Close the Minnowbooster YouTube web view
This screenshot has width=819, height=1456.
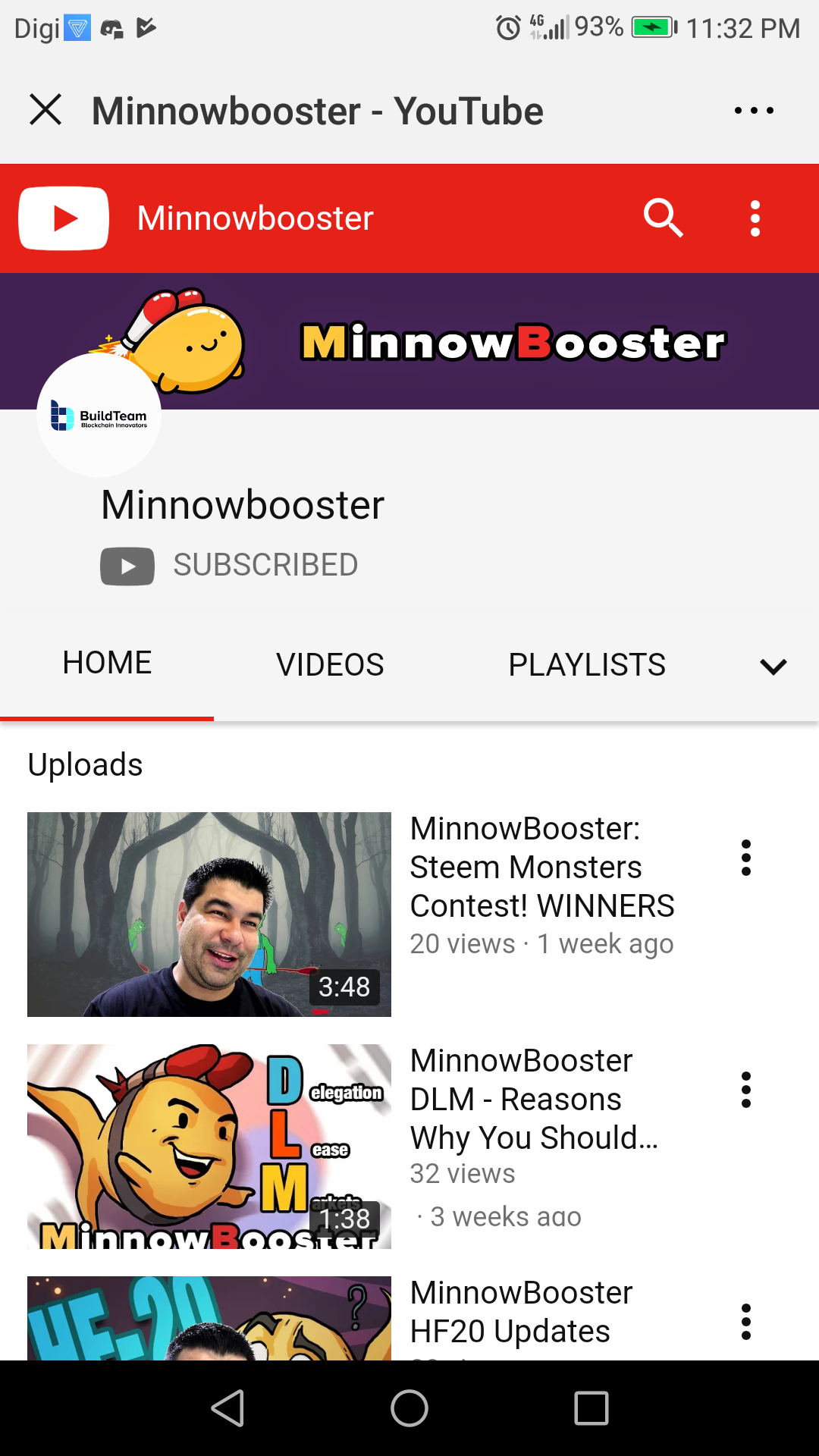(45, 110)
